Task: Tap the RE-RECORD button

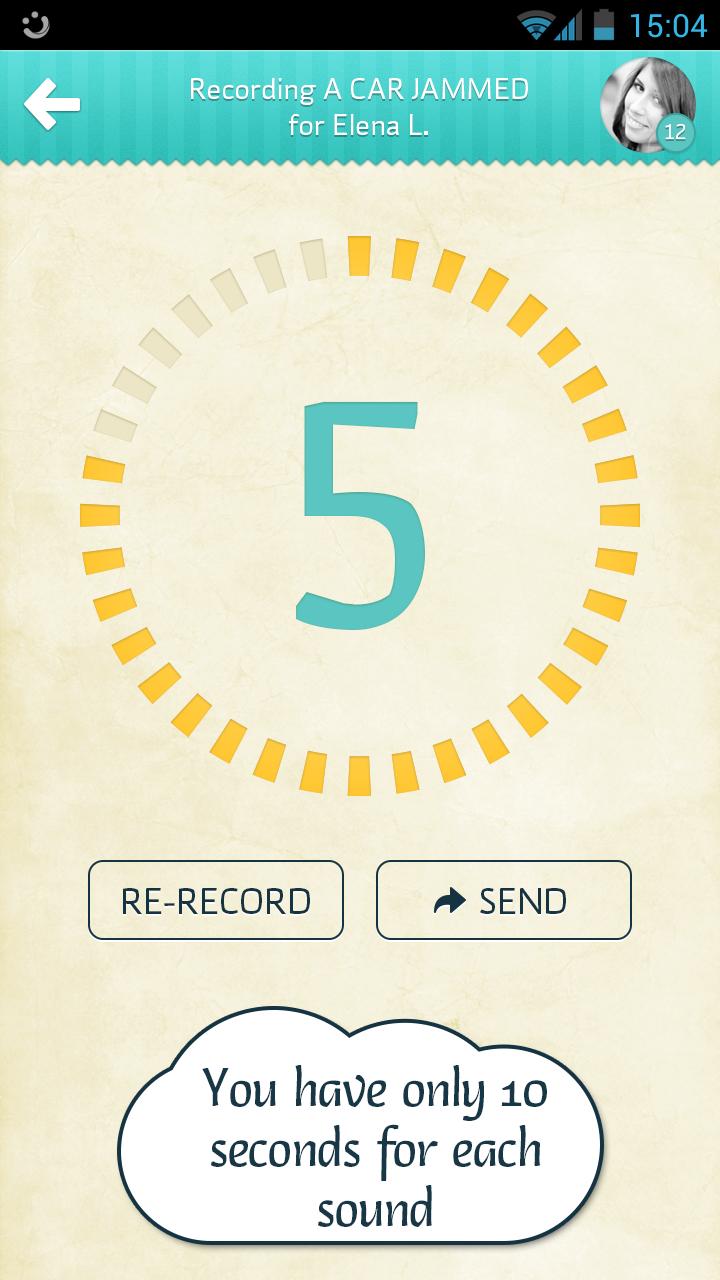Action: pyautogui.click(x=216, y=900)
